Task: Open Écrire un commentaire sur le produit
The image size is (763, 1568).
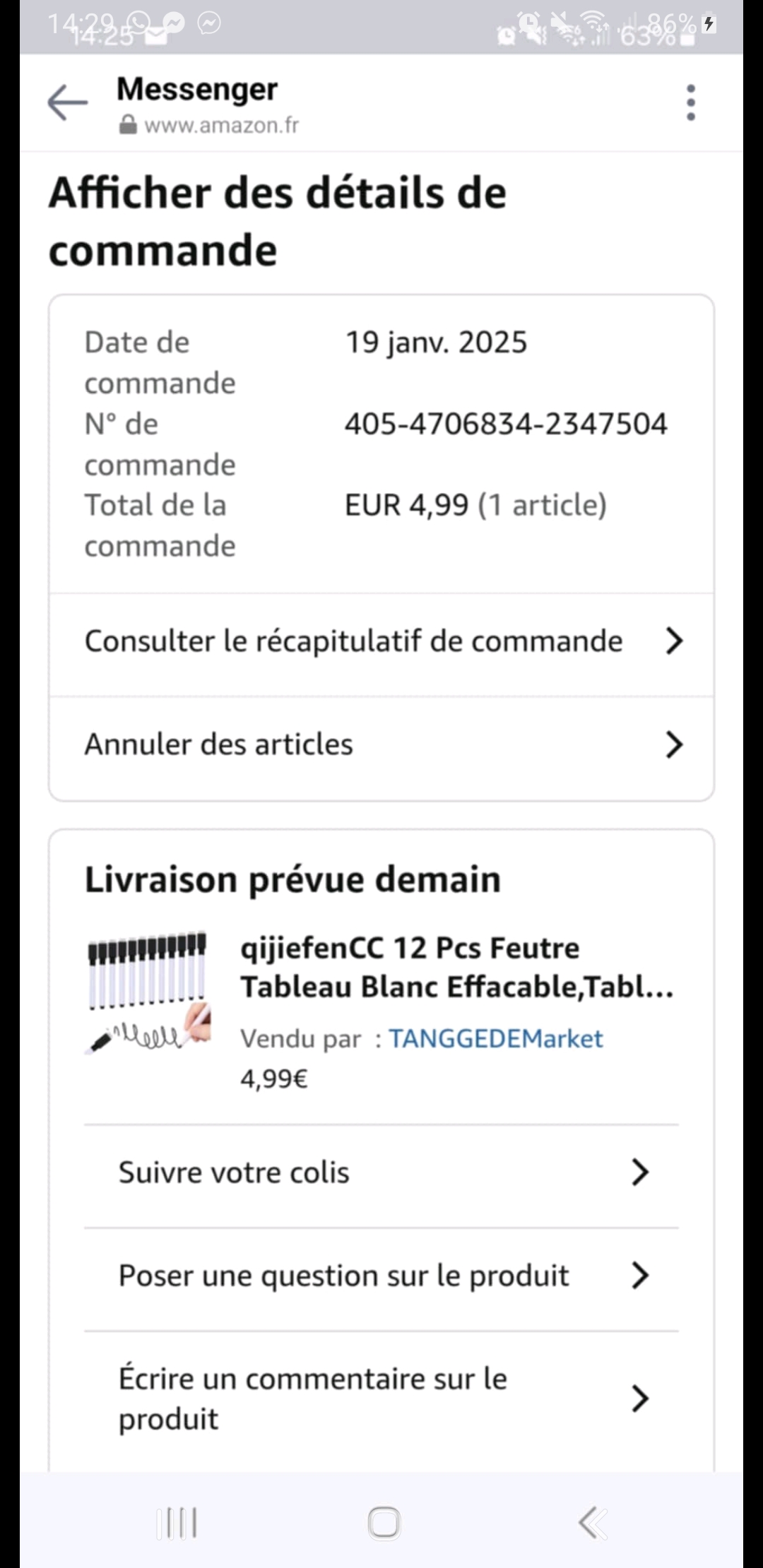Action: pyautogui.click(x=381, y=1398)
